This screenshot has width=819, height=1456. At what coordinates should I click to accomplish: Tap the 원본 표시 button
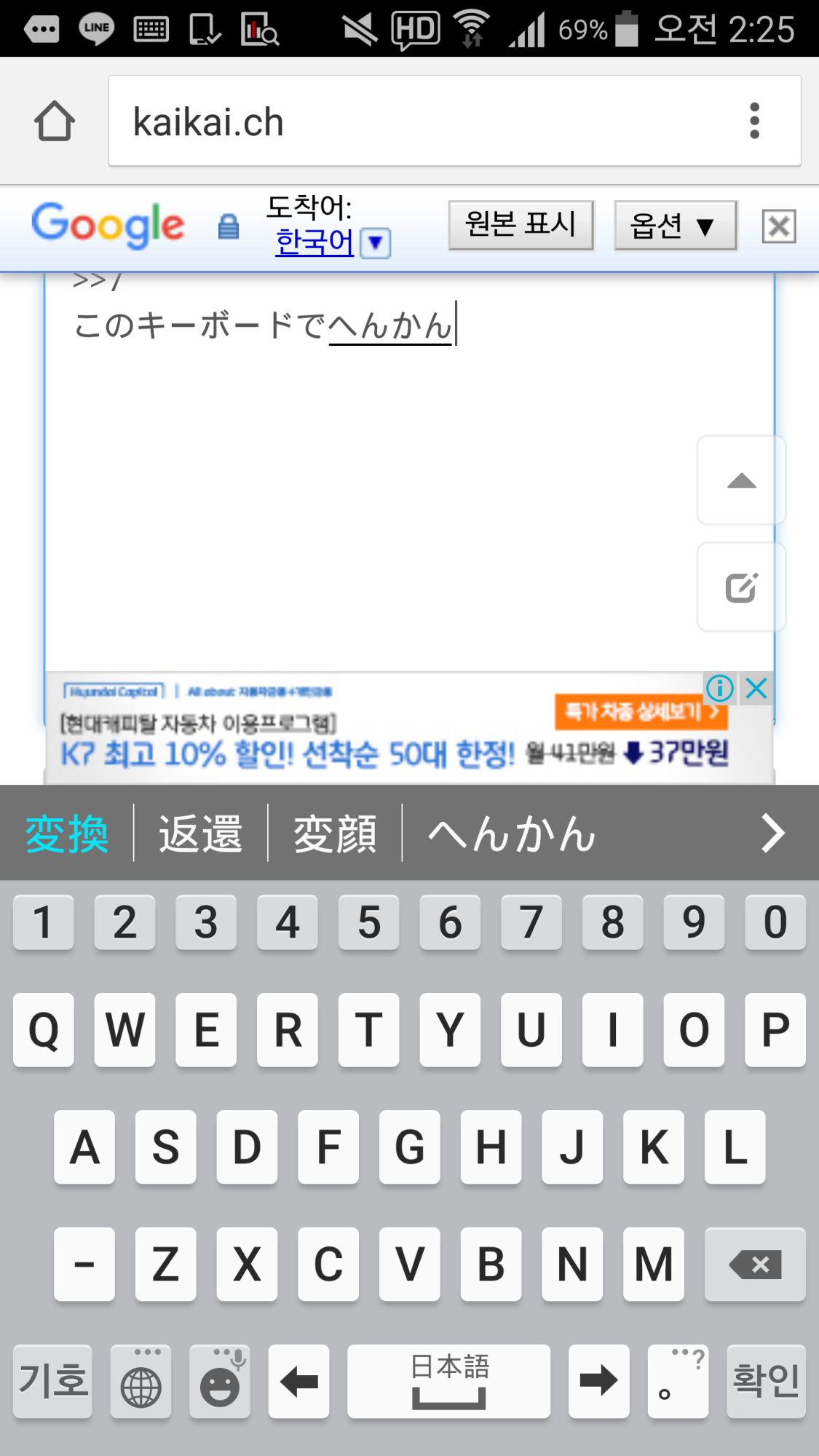[x=521, y=225]
